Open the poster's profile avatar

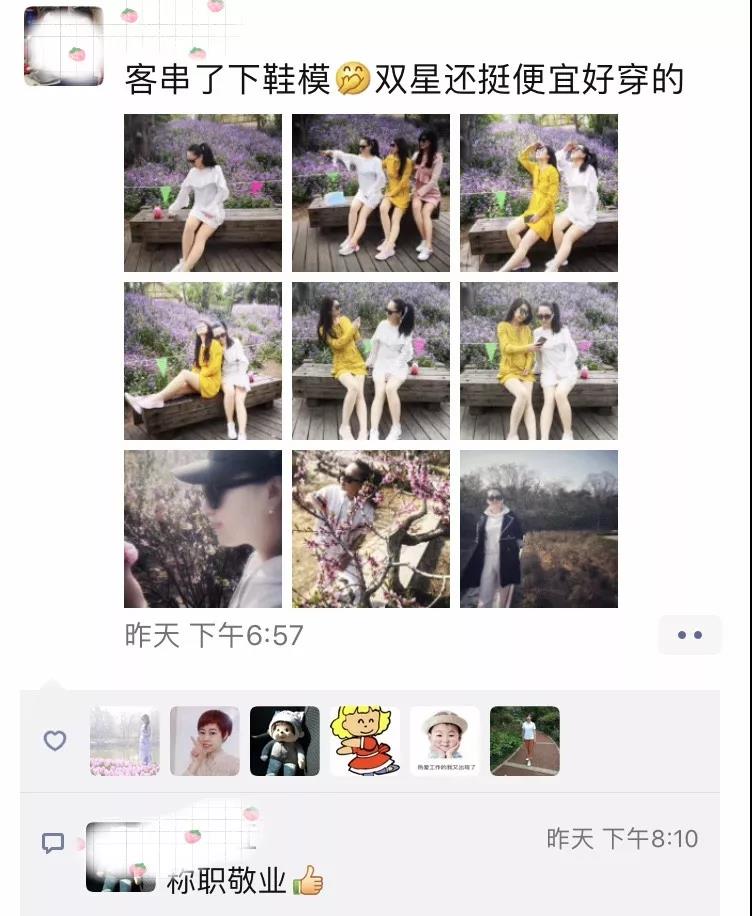coord(63,46)
